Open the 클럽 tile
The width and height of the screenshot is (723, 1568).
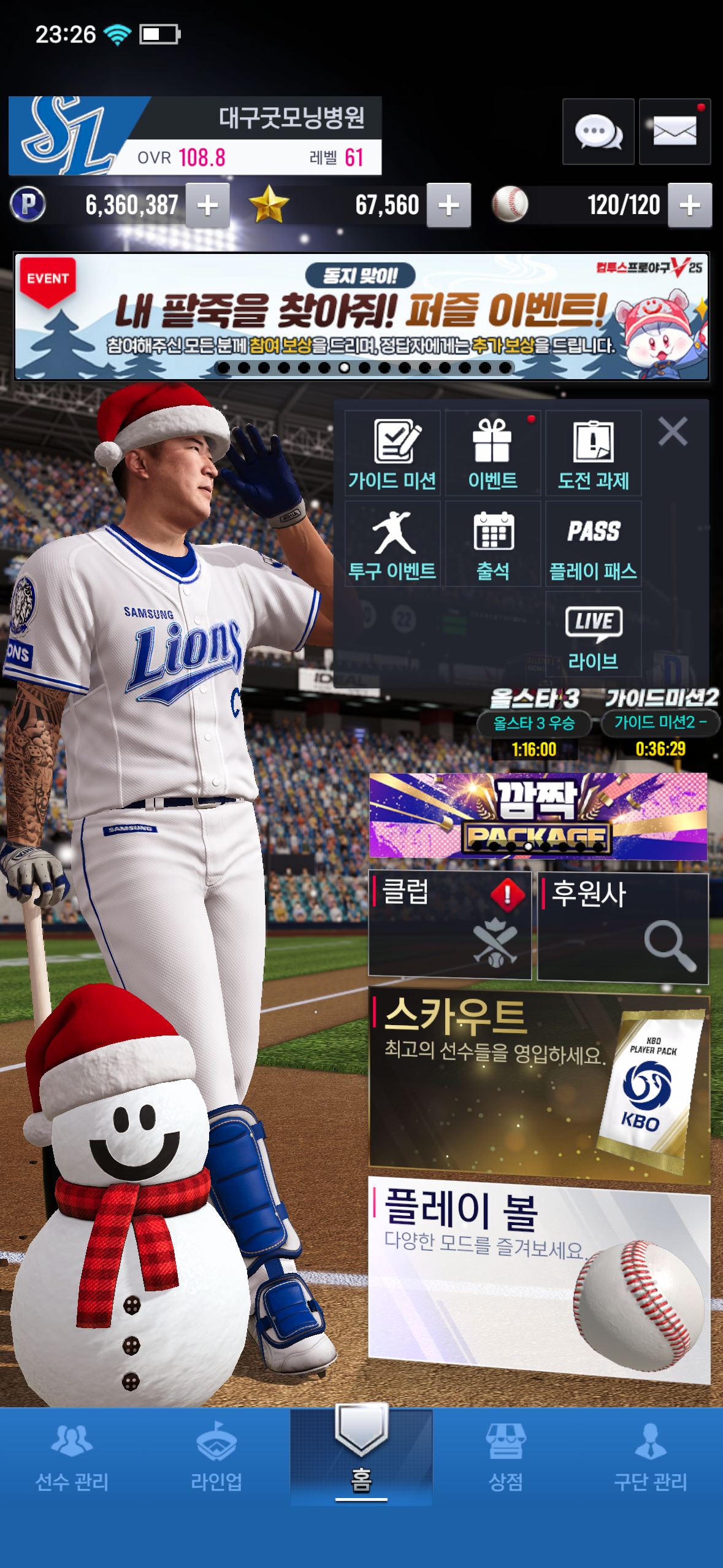pos(449,924)
